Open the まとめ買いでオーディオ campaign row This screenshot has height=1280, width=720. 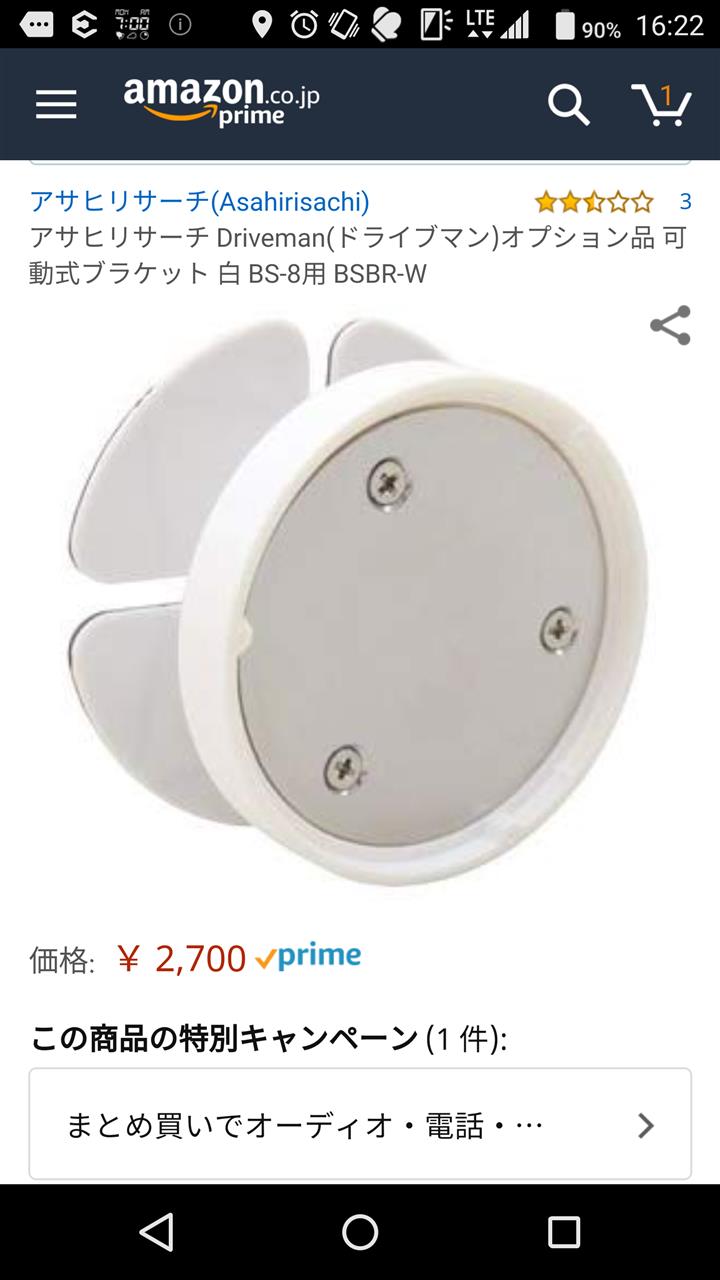(x=360, y=1125)
